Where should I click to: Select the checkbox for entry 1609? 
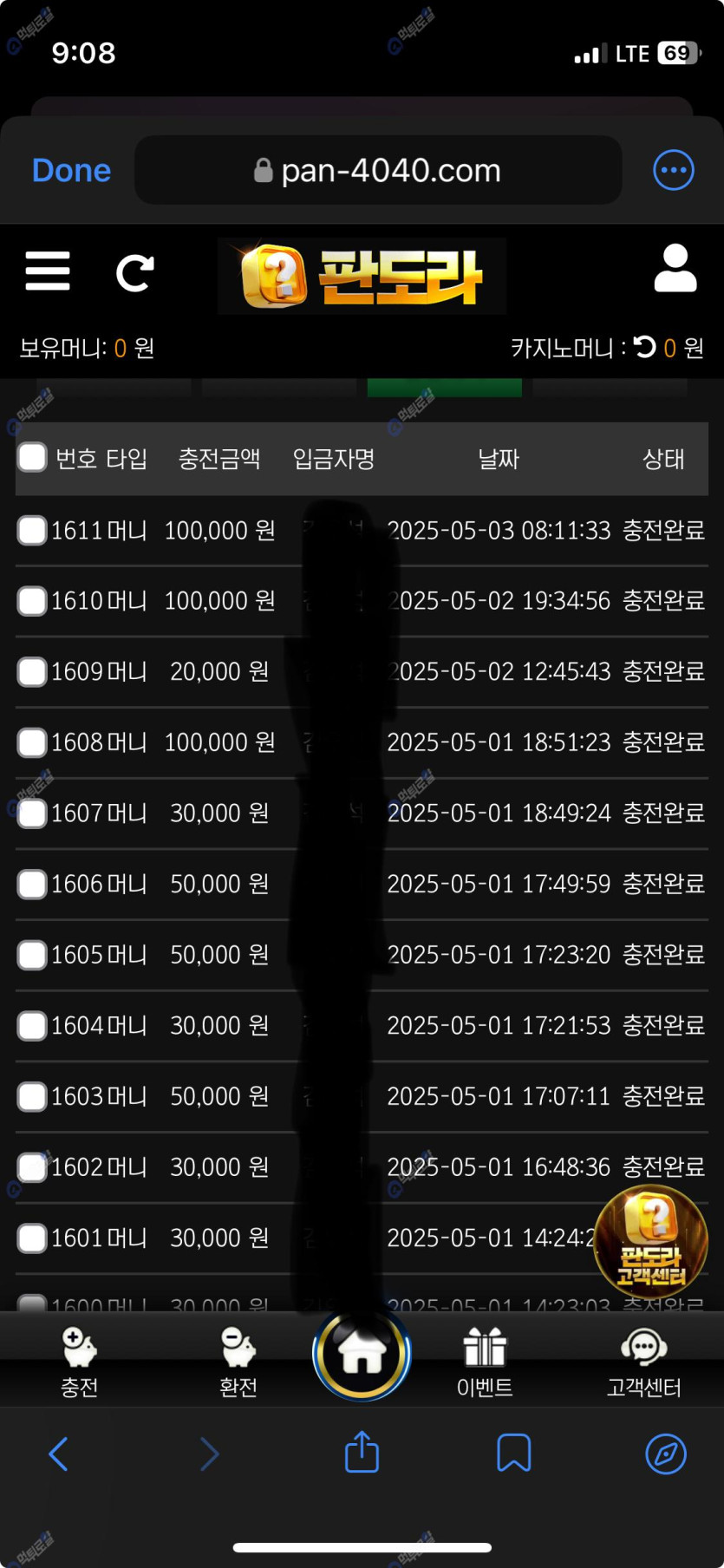point(32,671)
